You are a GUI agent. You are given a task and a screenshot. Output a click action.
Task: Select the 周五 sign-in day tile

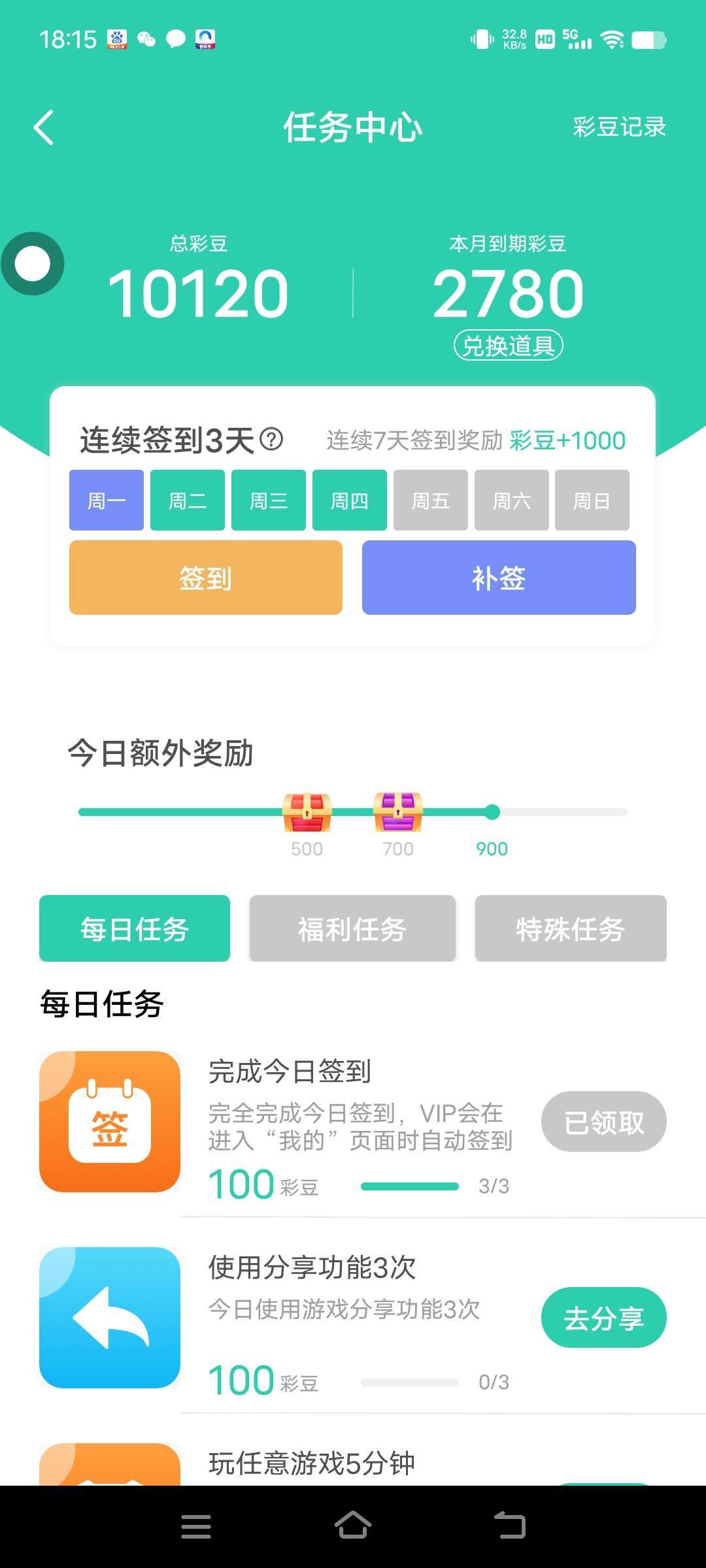click(431, 500)
